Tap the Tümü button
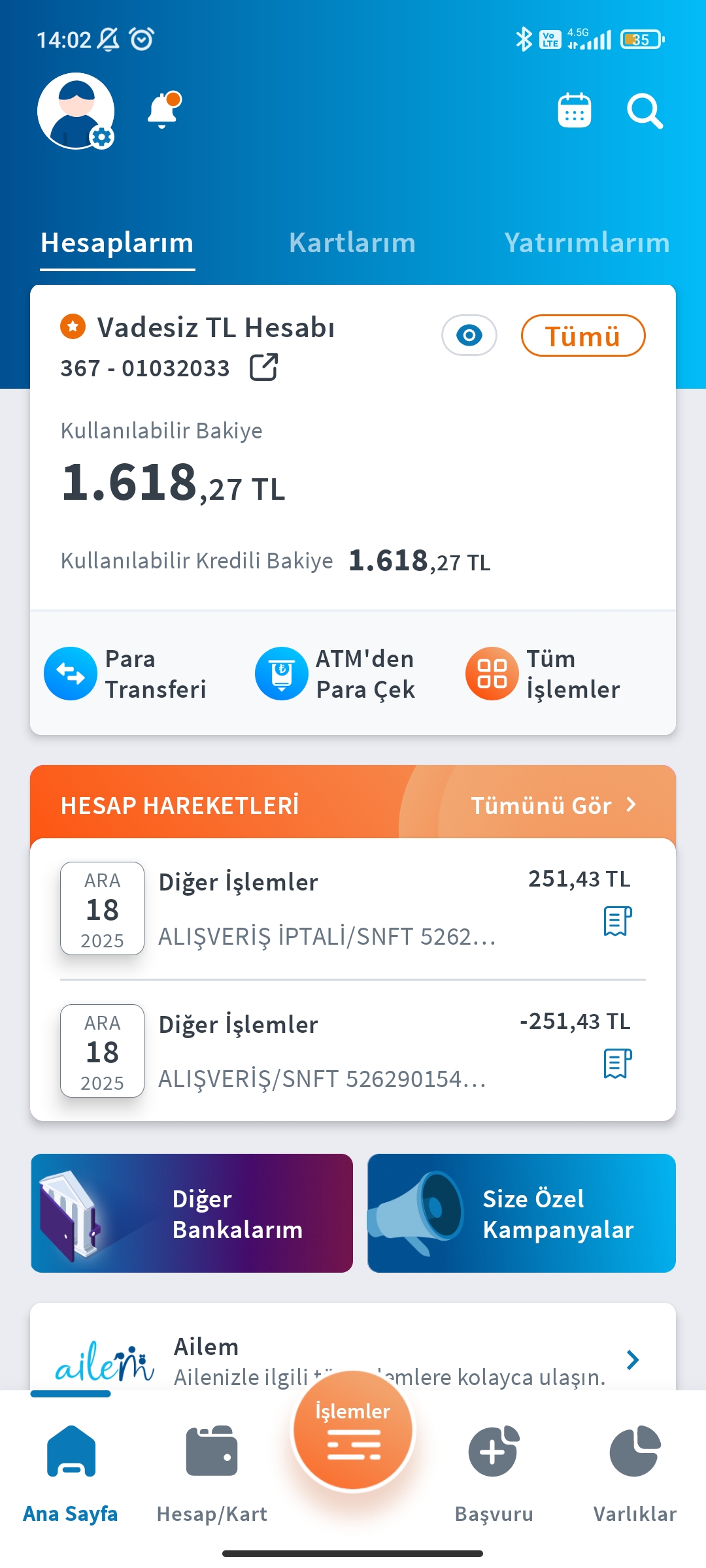 point(583,336)
